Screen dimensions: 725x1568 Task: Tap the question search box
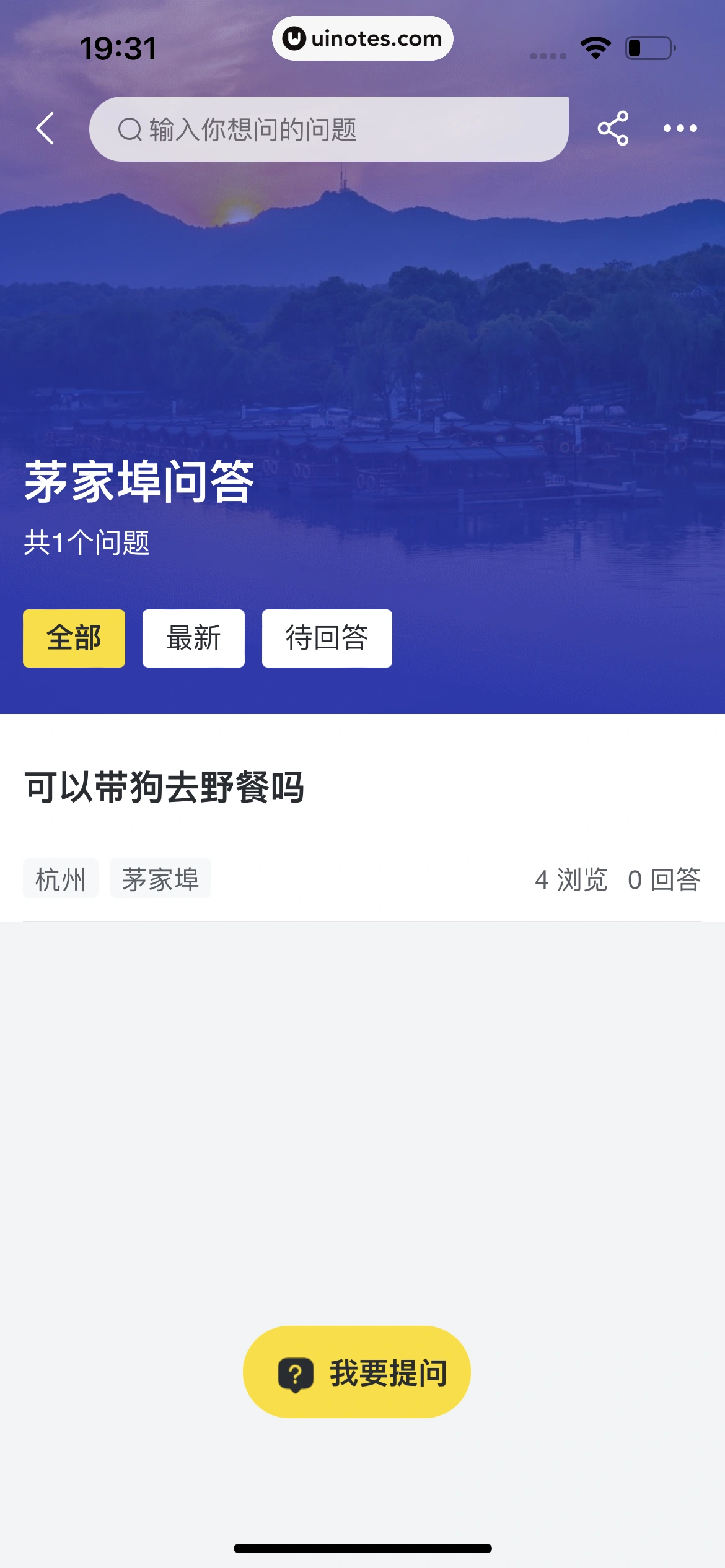coord(328,129)
